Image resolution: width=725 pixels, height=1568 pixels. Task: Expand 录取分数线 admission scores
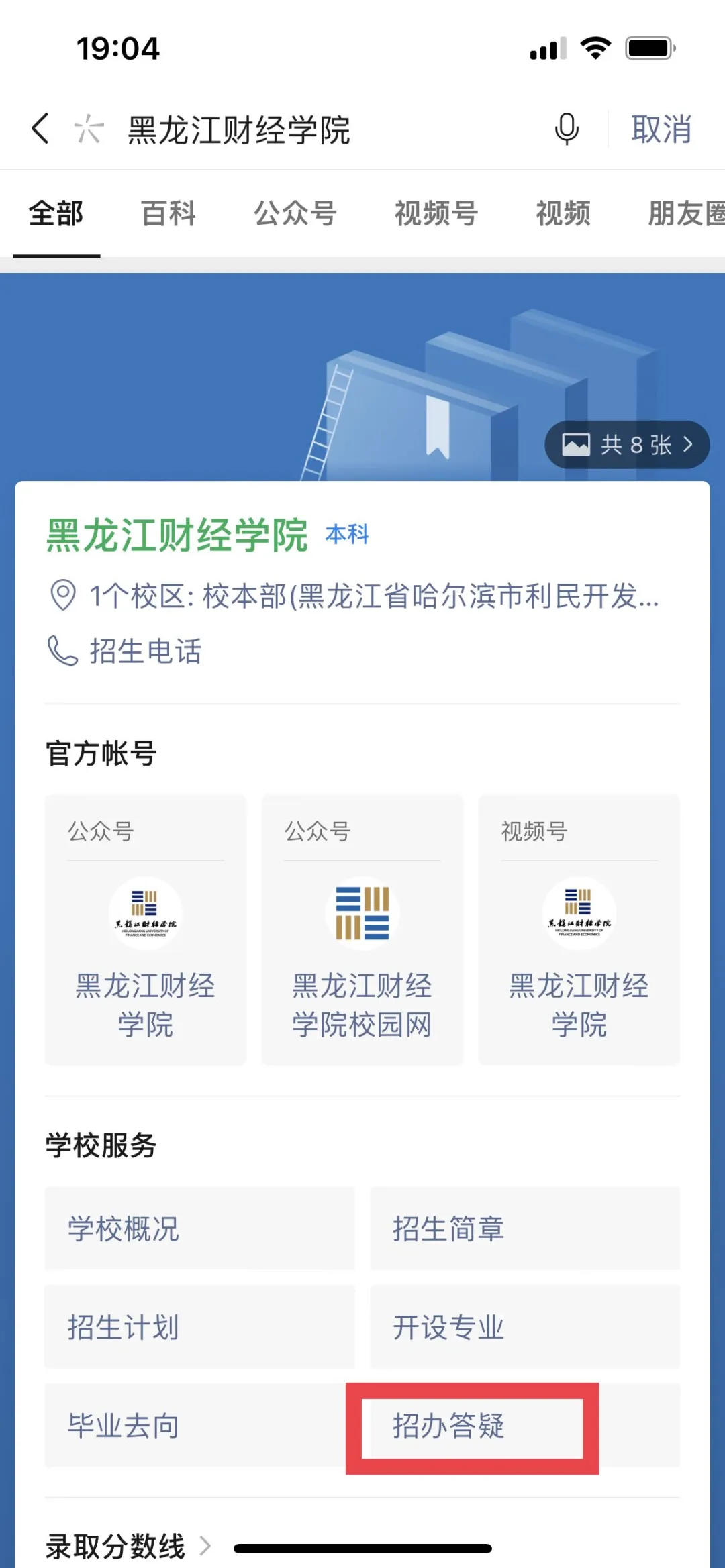(128, 1546)
